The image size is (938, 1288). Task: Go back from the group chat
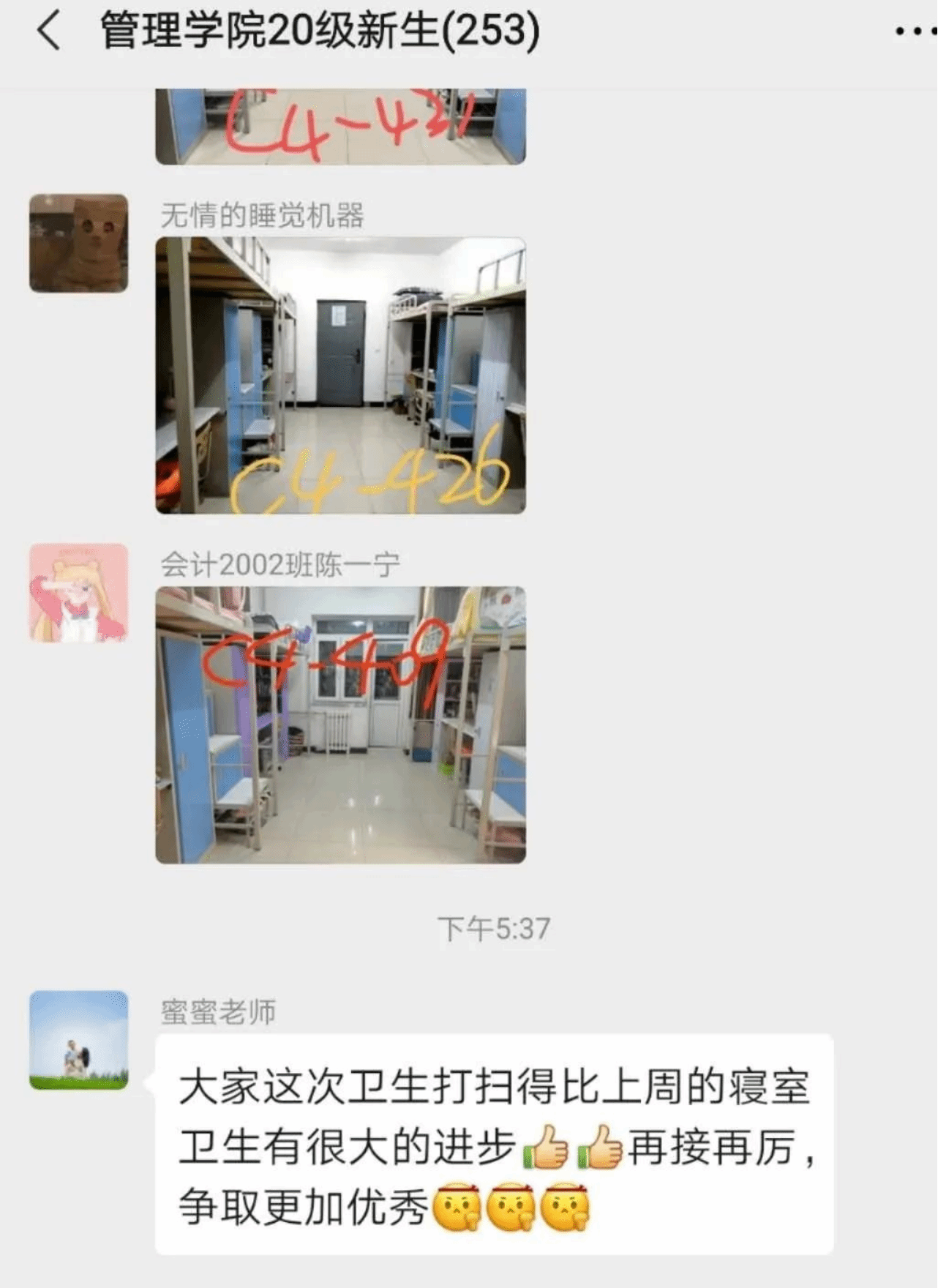pyautogui.click(x=48, y=32)
